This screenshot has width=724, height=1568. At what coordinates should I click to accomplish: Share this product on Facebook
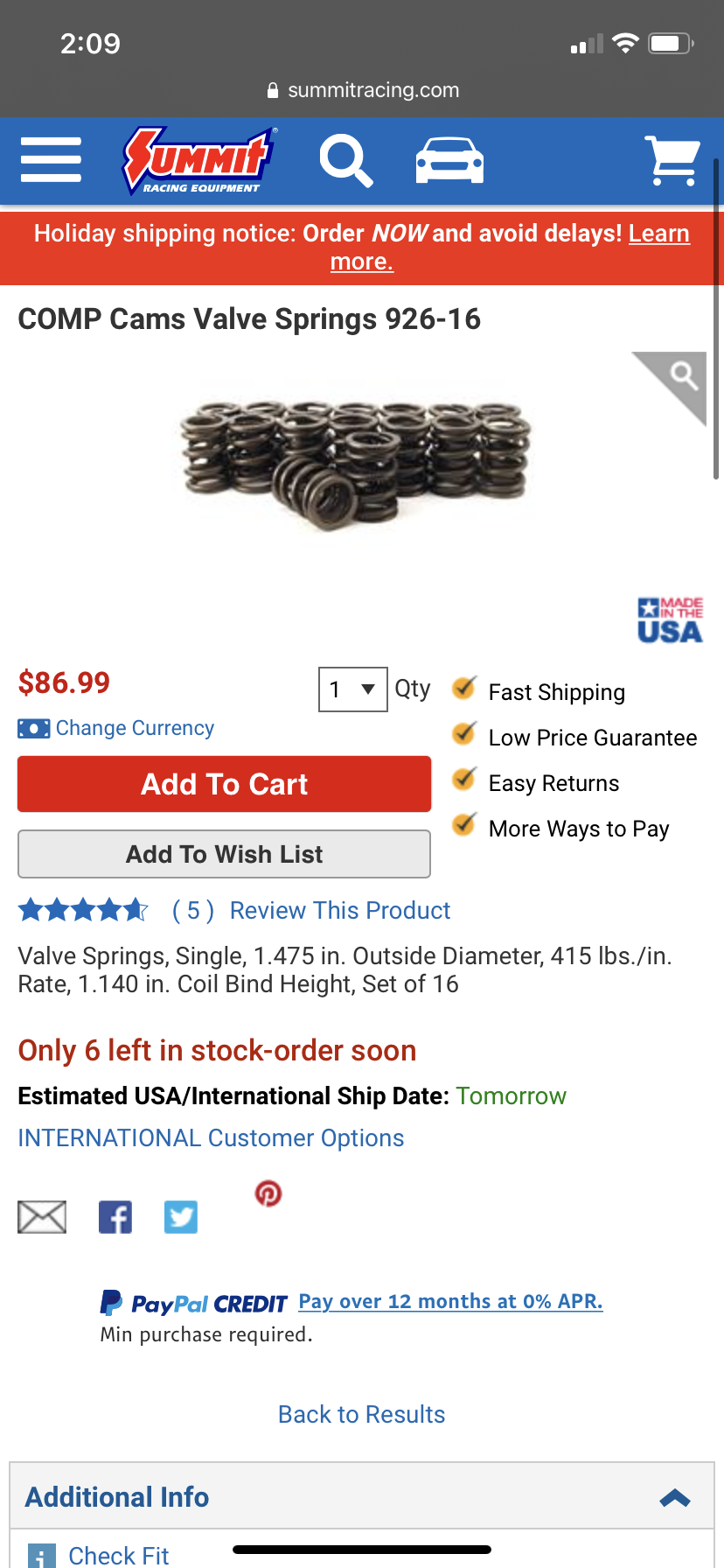click(115, 1217)
